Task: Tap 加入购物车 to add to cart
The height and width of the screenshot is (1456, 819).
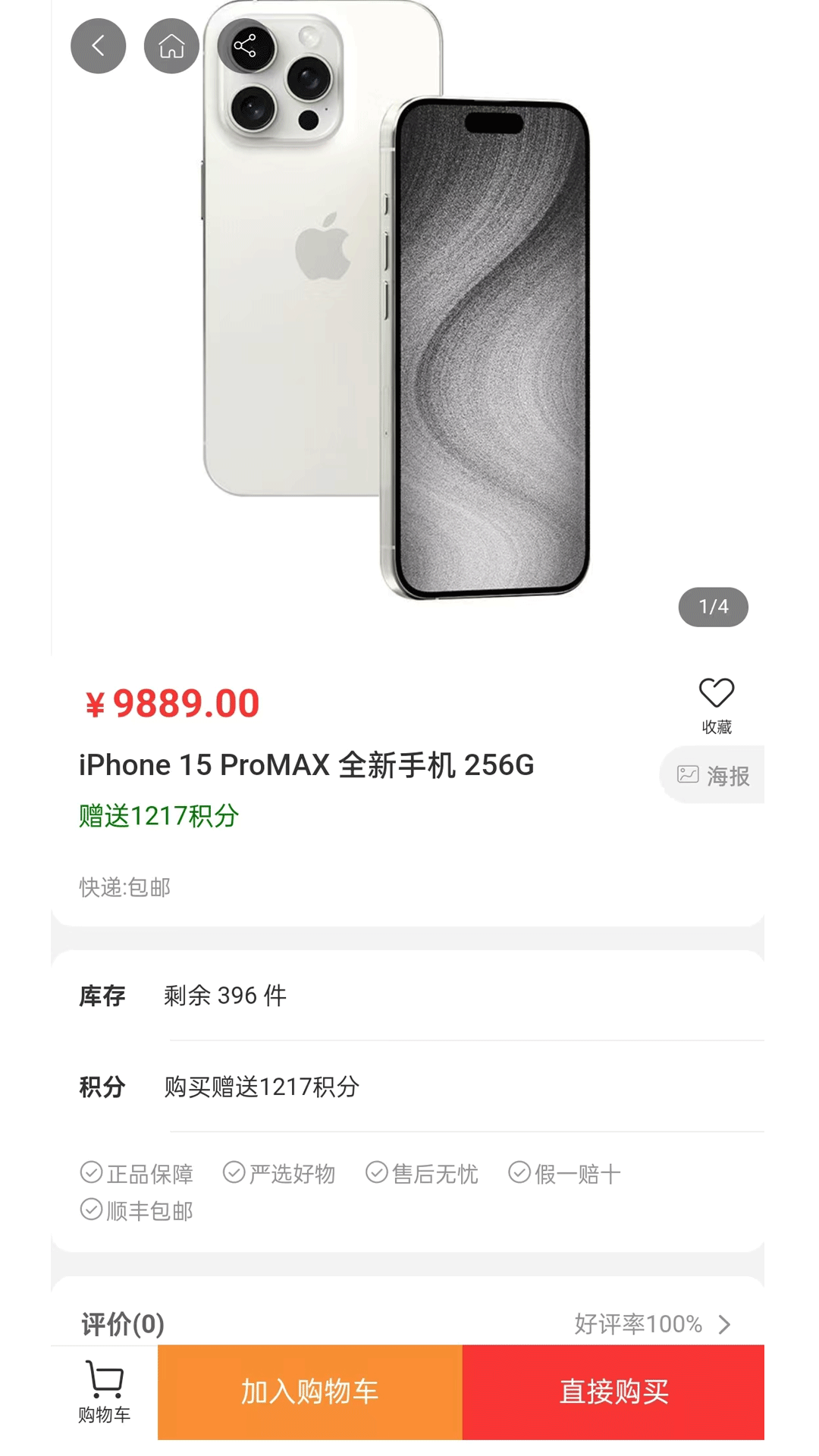Action: 309,1392
